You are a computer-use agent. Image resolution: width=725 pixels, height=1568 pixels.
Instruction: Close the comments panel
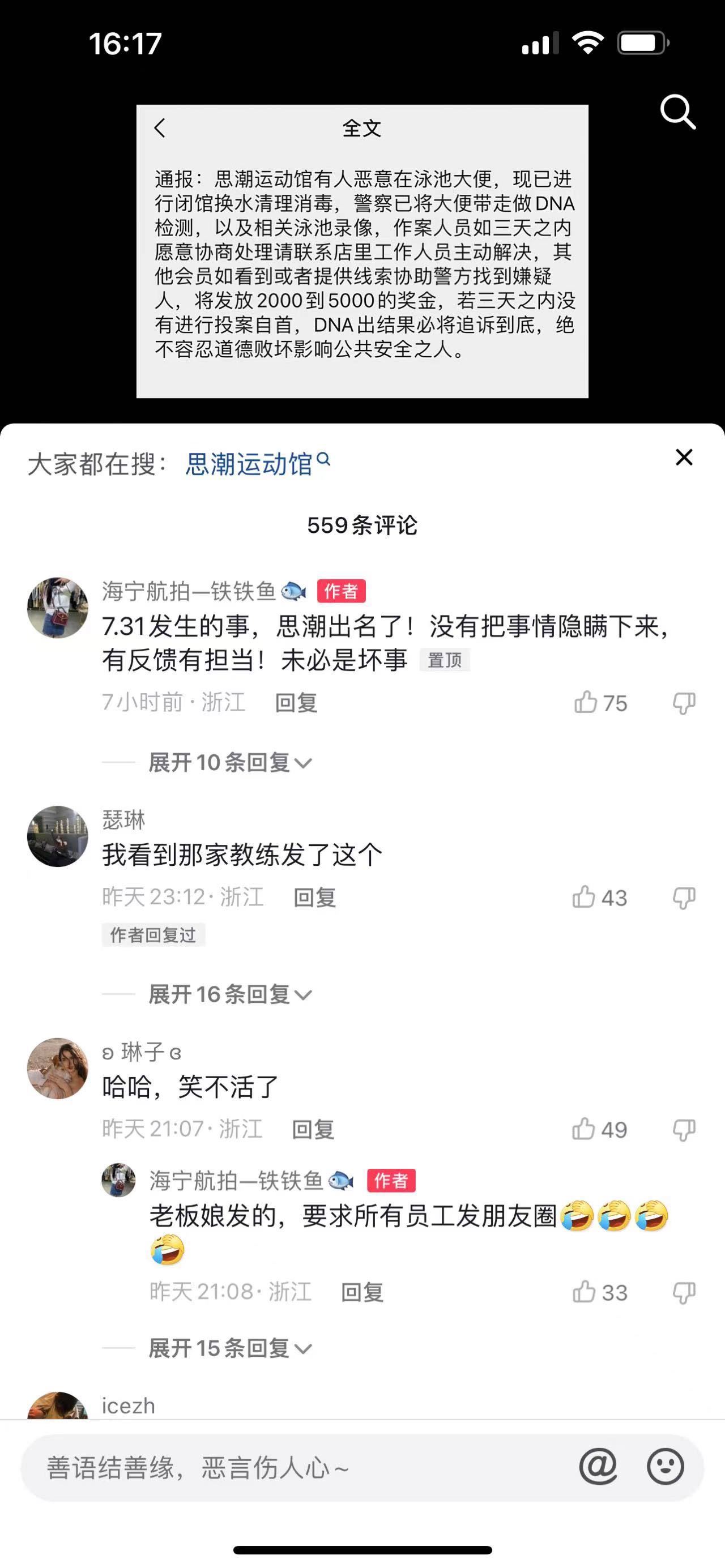pyautogui.click(x=684, y=457)
